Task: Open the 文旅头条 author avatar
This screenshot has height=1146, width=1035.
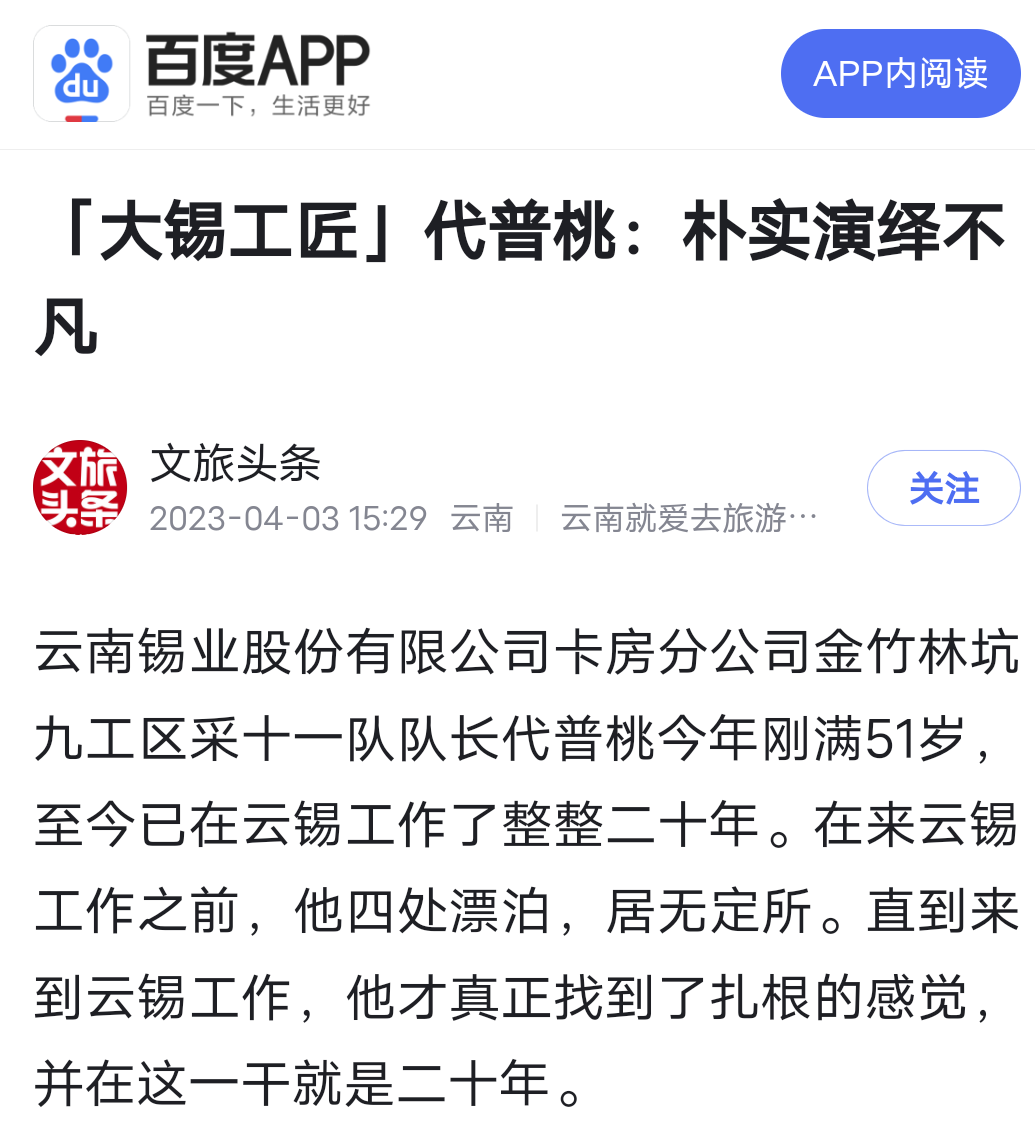Action: (x=81, y=488)
